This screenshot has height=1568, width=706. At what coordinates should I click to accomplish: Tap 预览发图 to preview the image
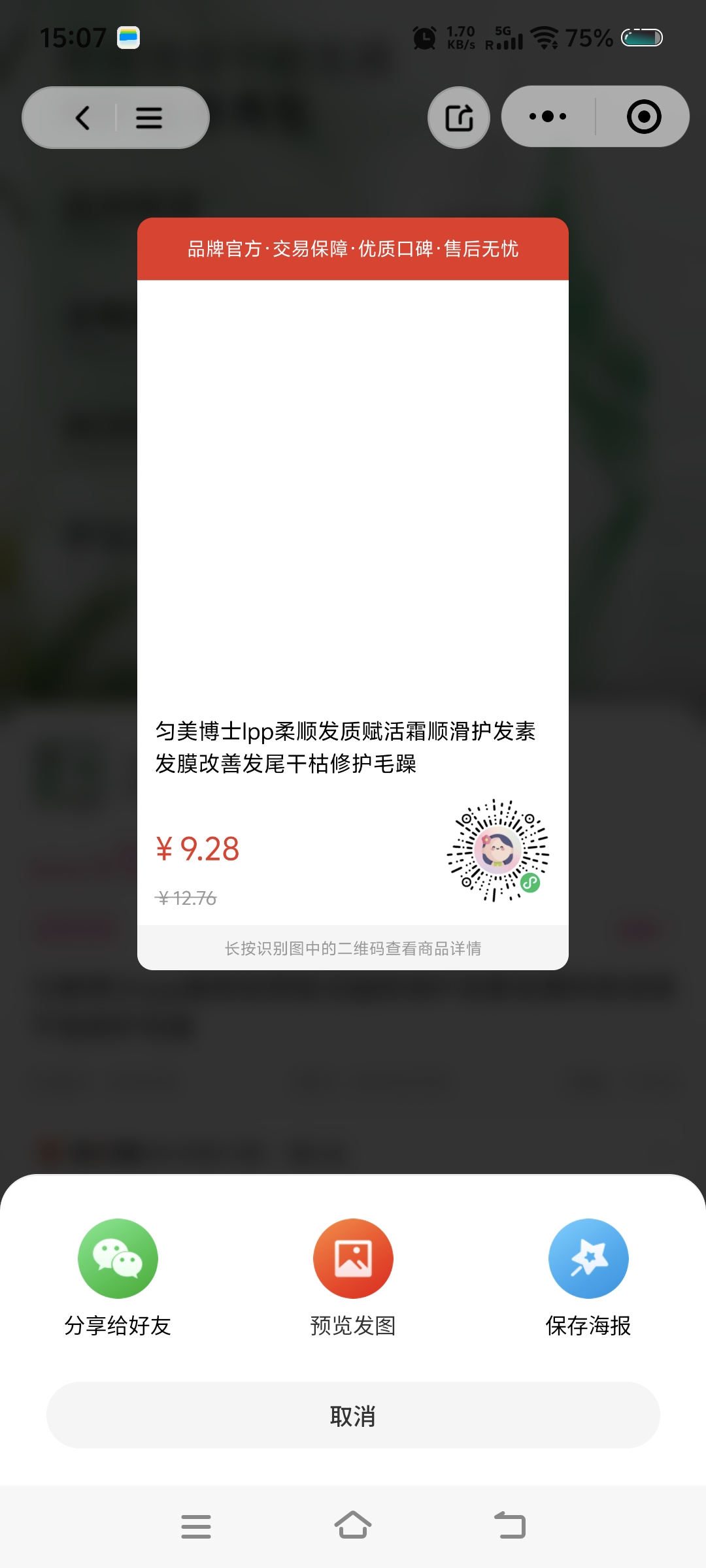tap(353, 1259)
